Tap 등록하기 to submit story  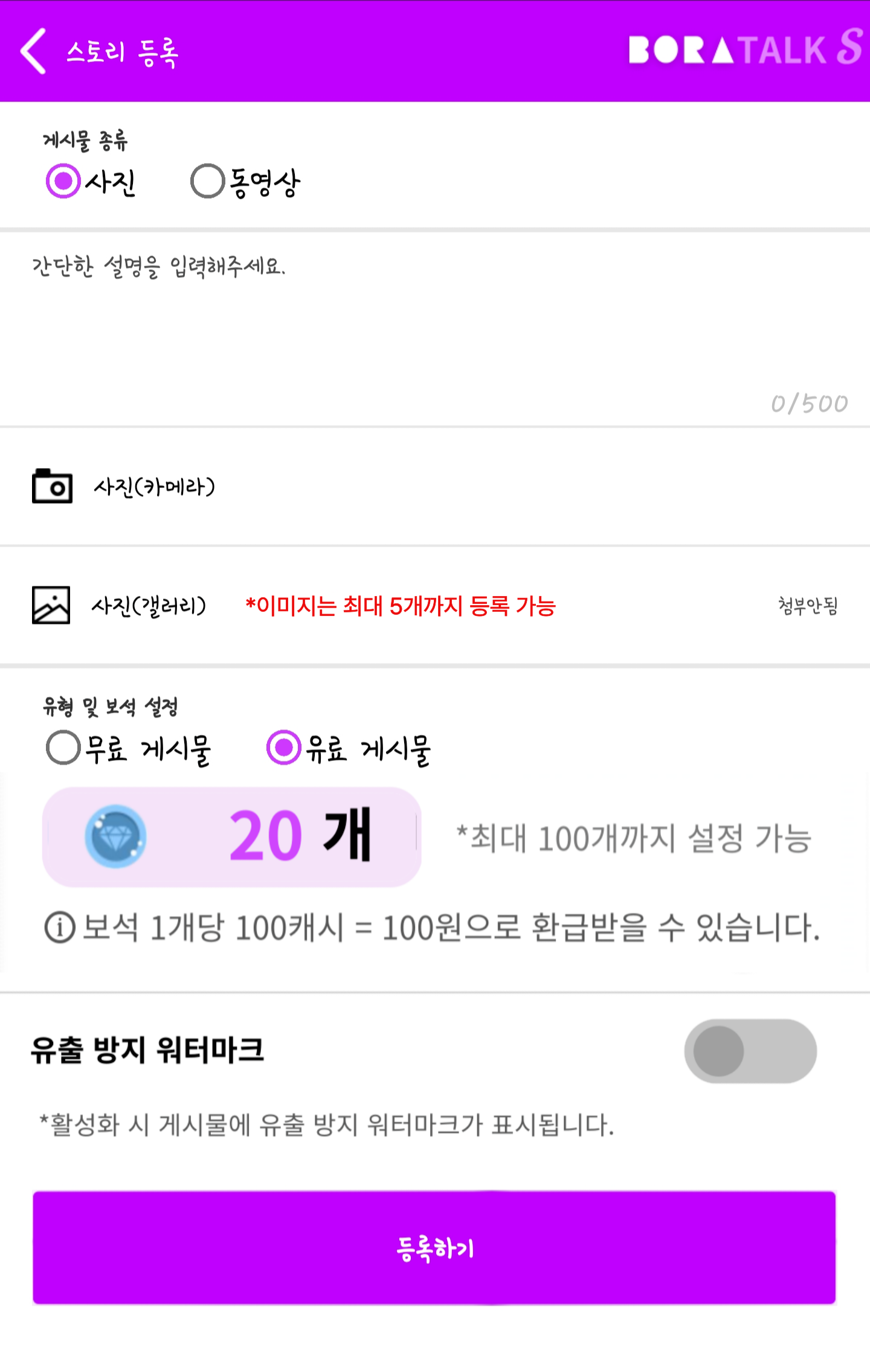click(x=434, y=1248)
